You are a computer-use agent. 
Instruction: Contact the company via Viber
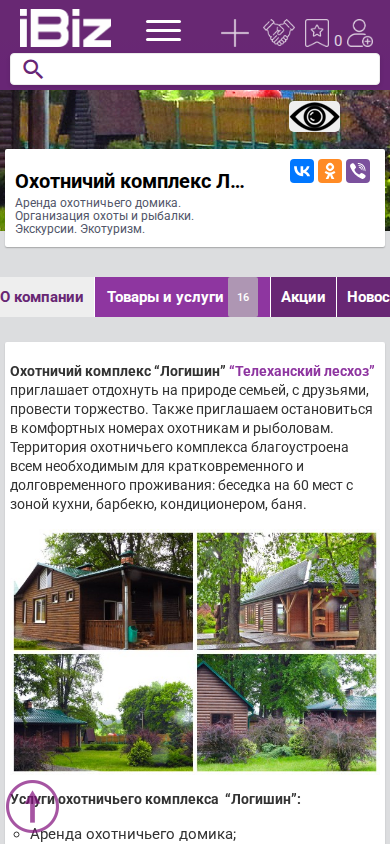[x=358, y=171]
